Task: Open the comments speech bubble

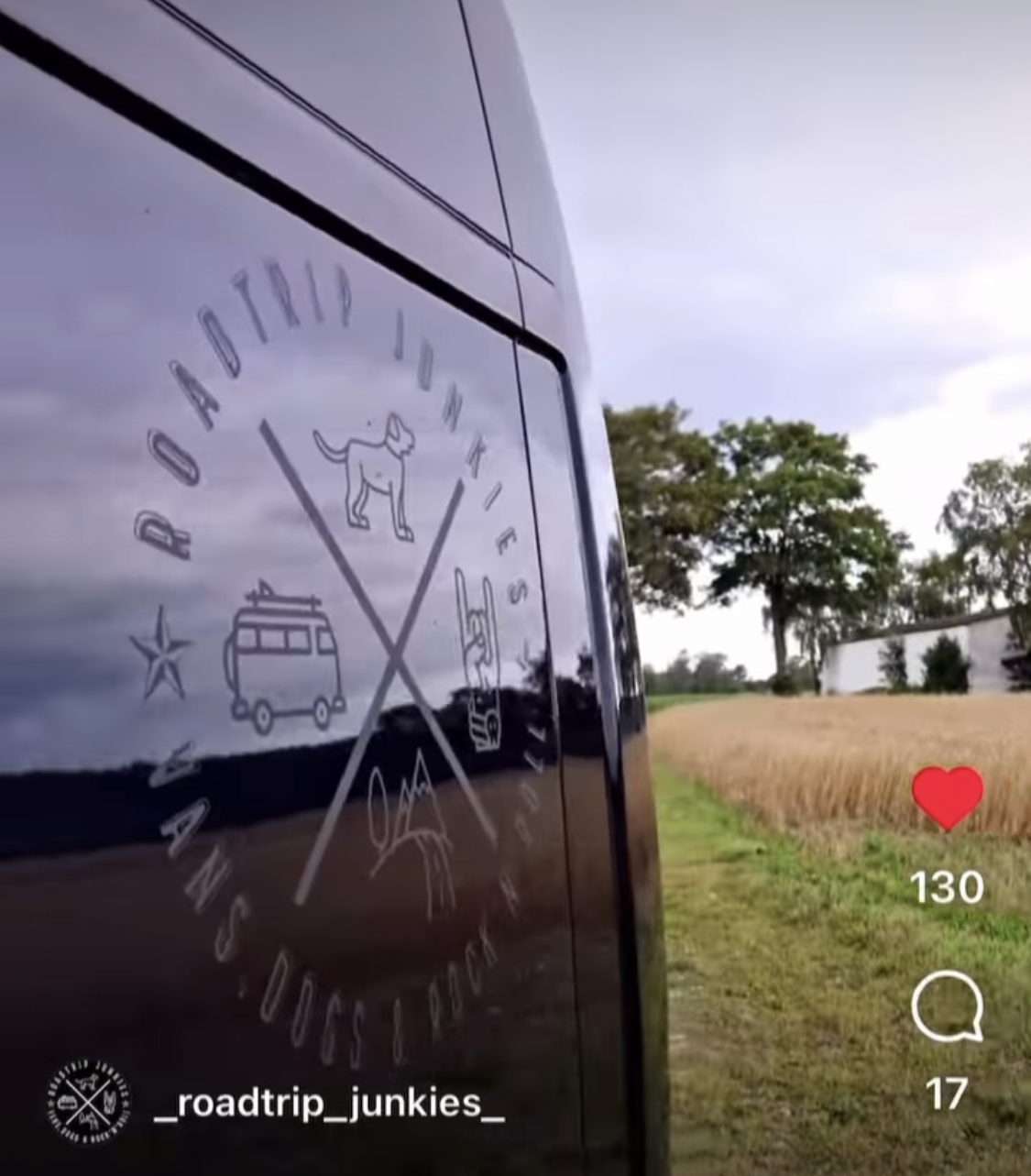Action: (948, 1006)
